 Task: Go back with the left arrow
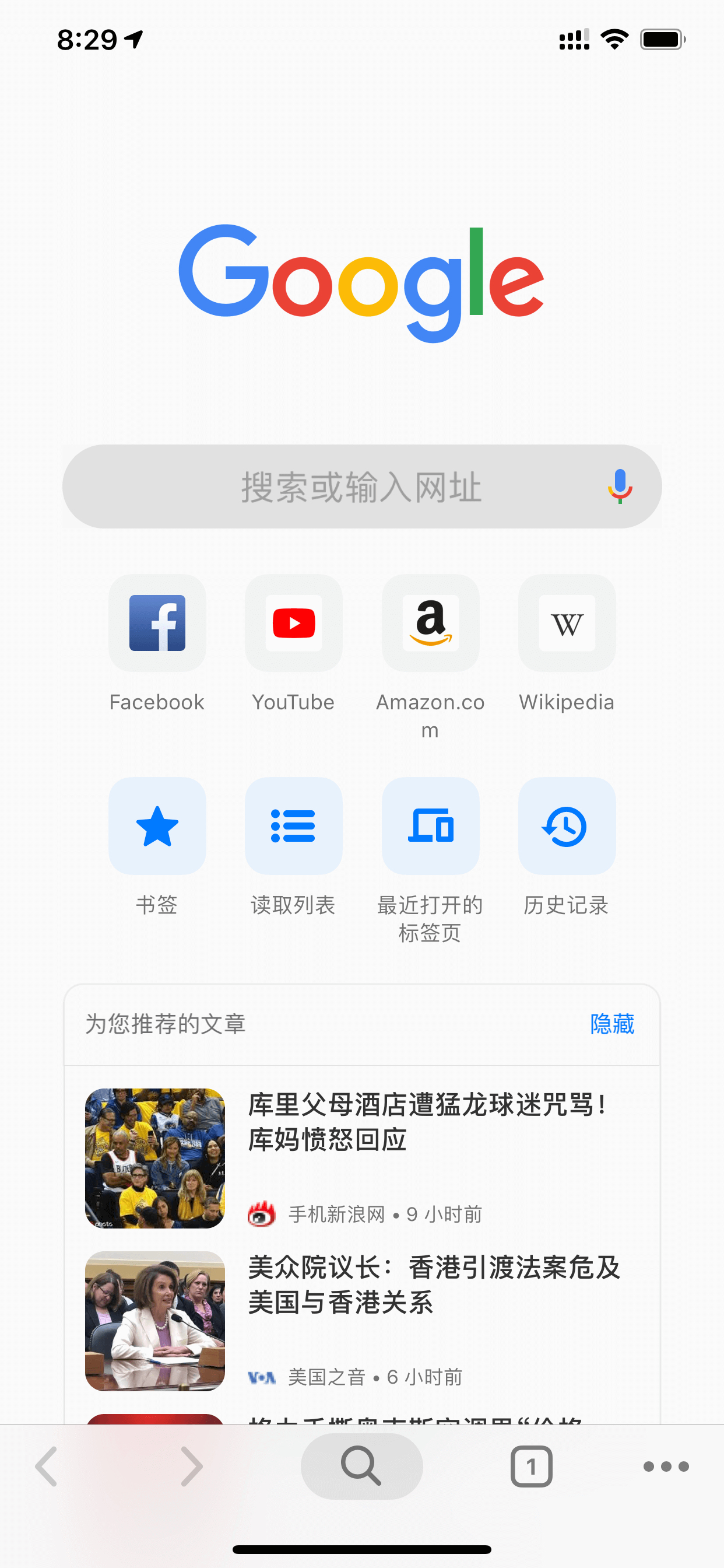47,1466
